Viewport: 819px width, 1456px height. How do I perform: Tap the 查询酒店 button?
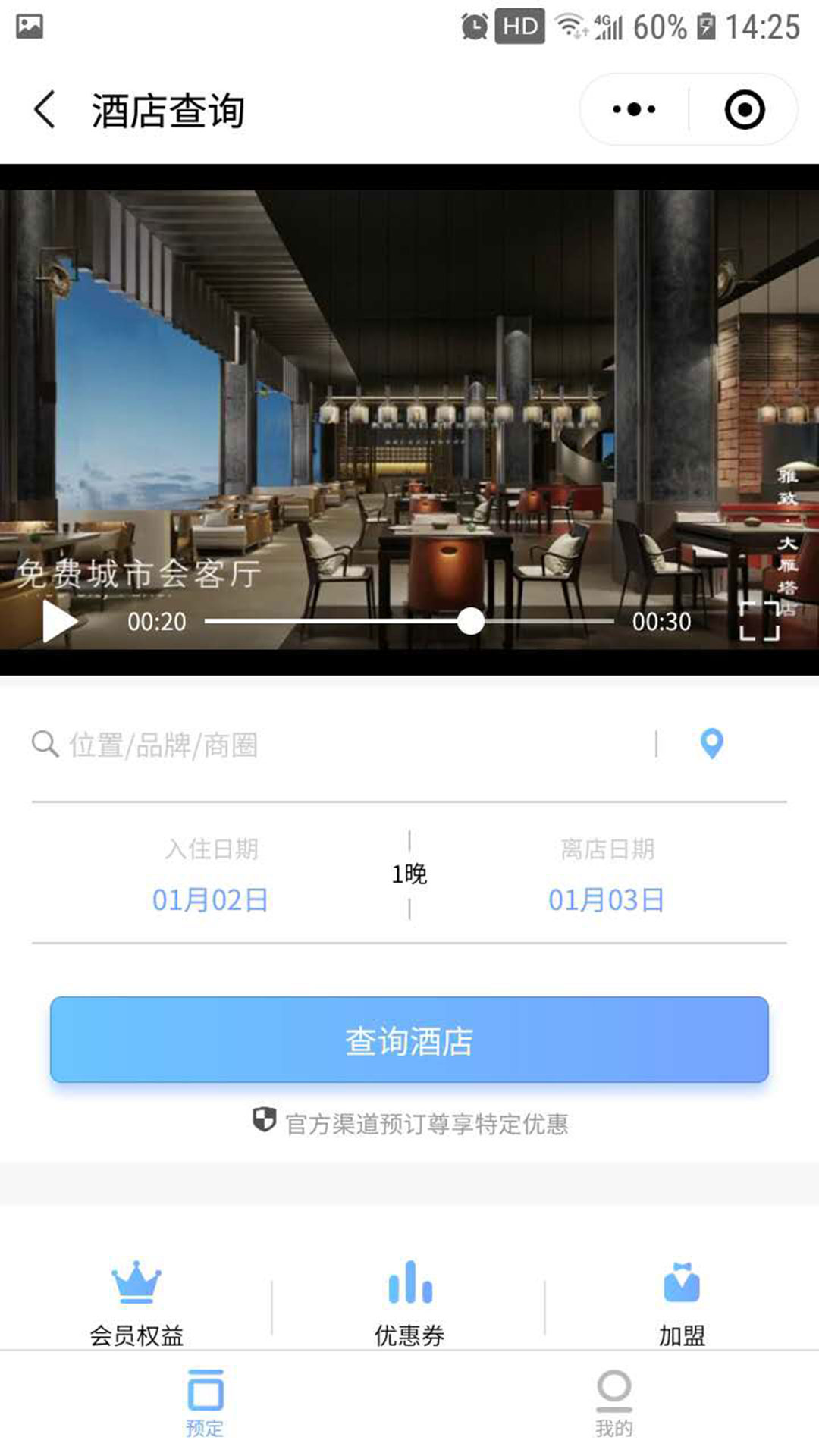click(409, 1040)
